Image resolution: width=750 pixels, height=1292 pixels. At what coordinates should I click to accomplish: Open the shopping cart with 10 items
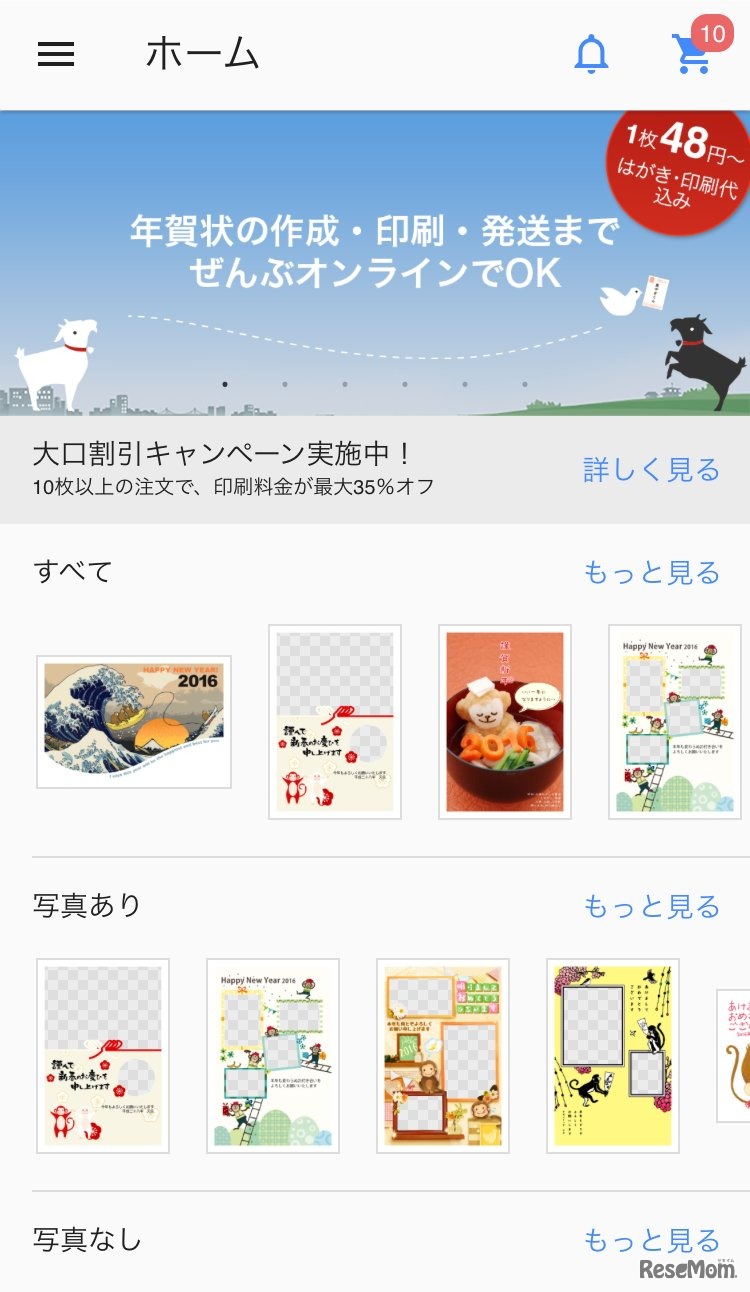[x=693, y=54]
